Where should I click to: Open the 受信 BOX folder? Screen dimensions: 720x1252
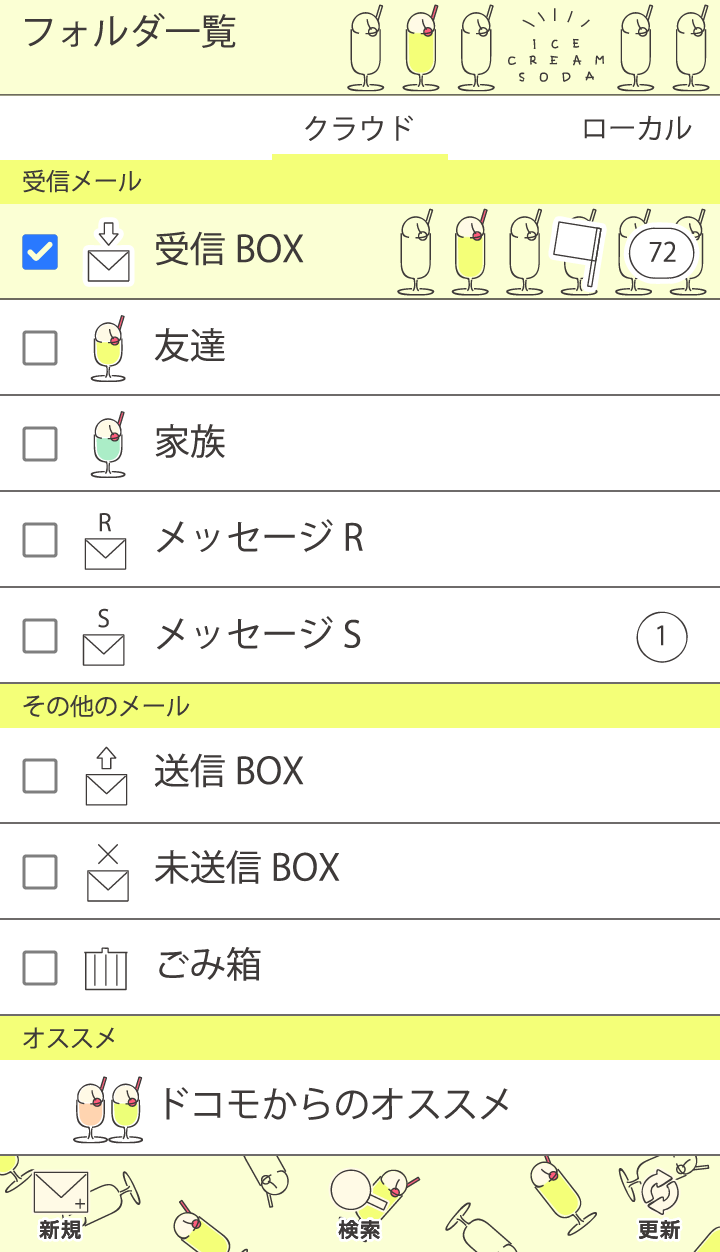230,250
